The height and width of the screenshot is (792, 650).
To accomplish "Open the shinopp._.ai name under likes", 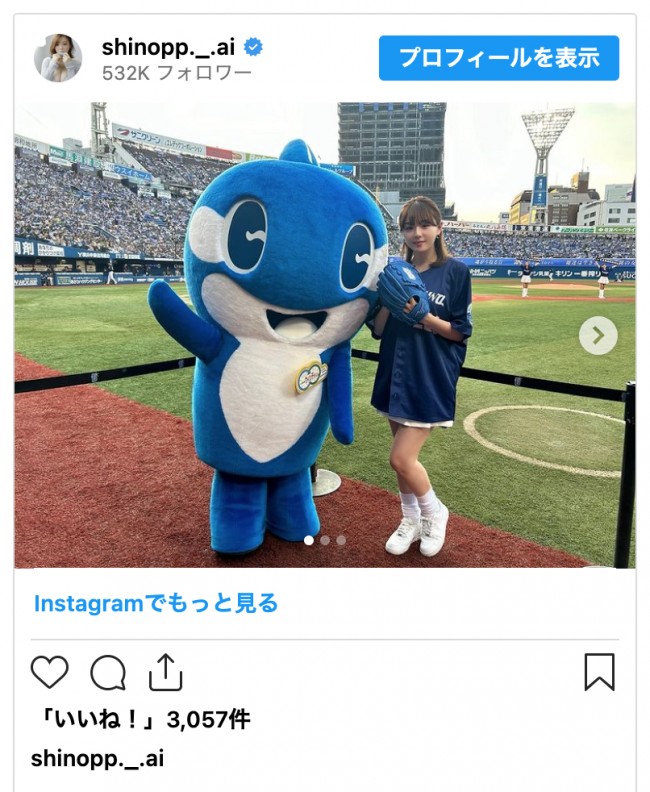I will pyautogui.click(x=97, y=759).
